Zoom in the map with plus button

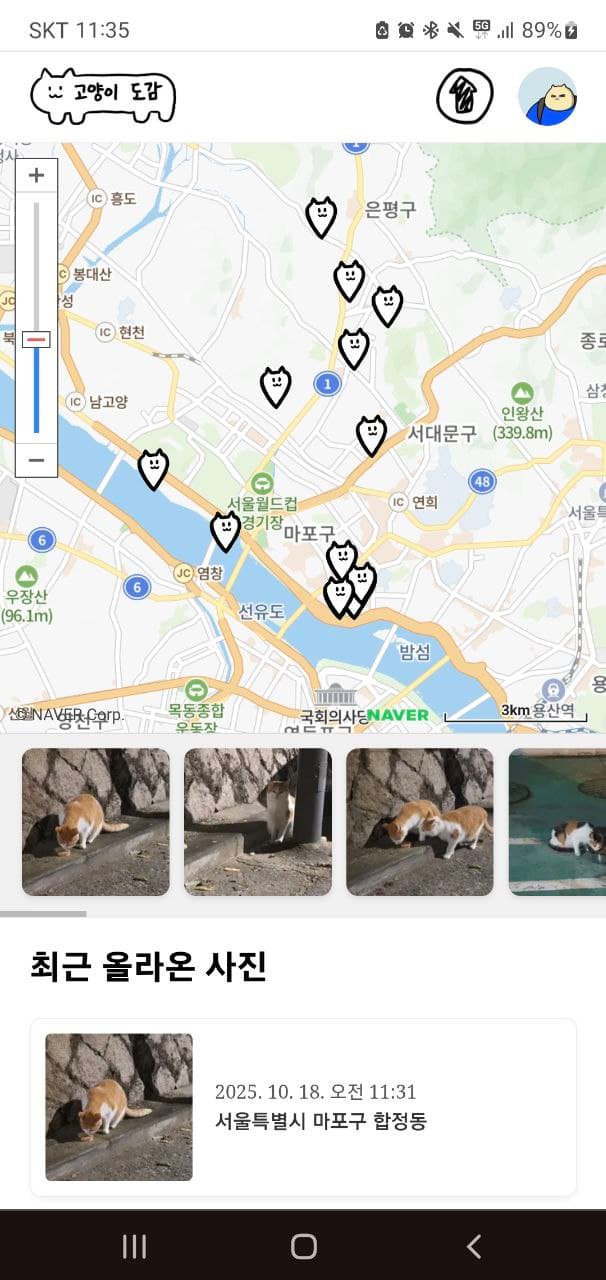pos(37,176)
